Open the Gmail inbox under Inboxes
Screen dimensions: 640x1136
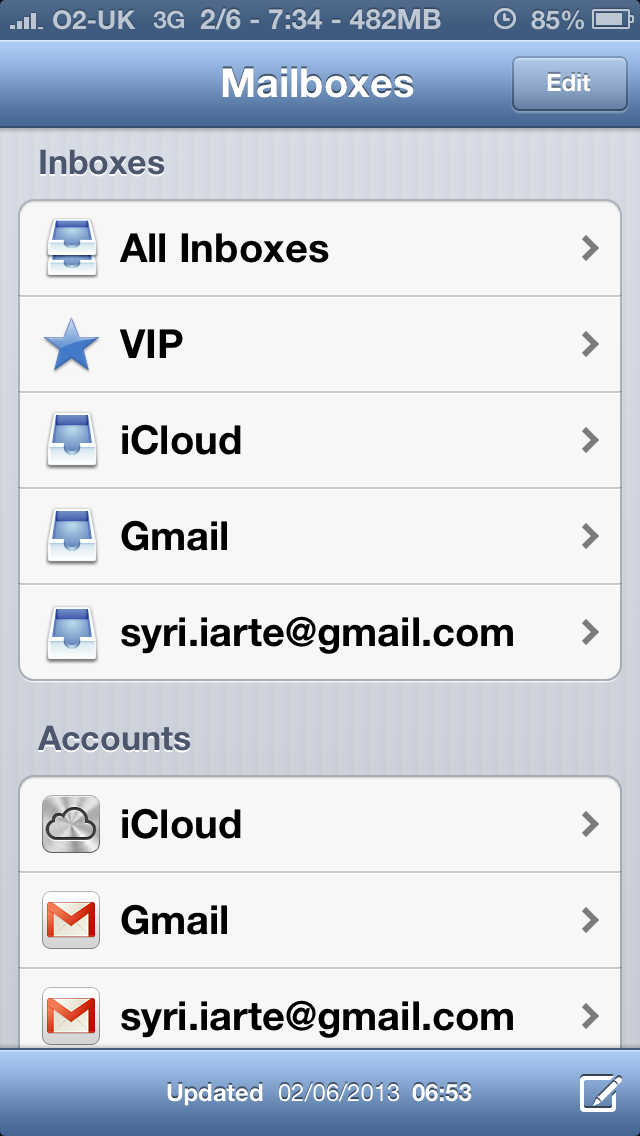(320, 536)
